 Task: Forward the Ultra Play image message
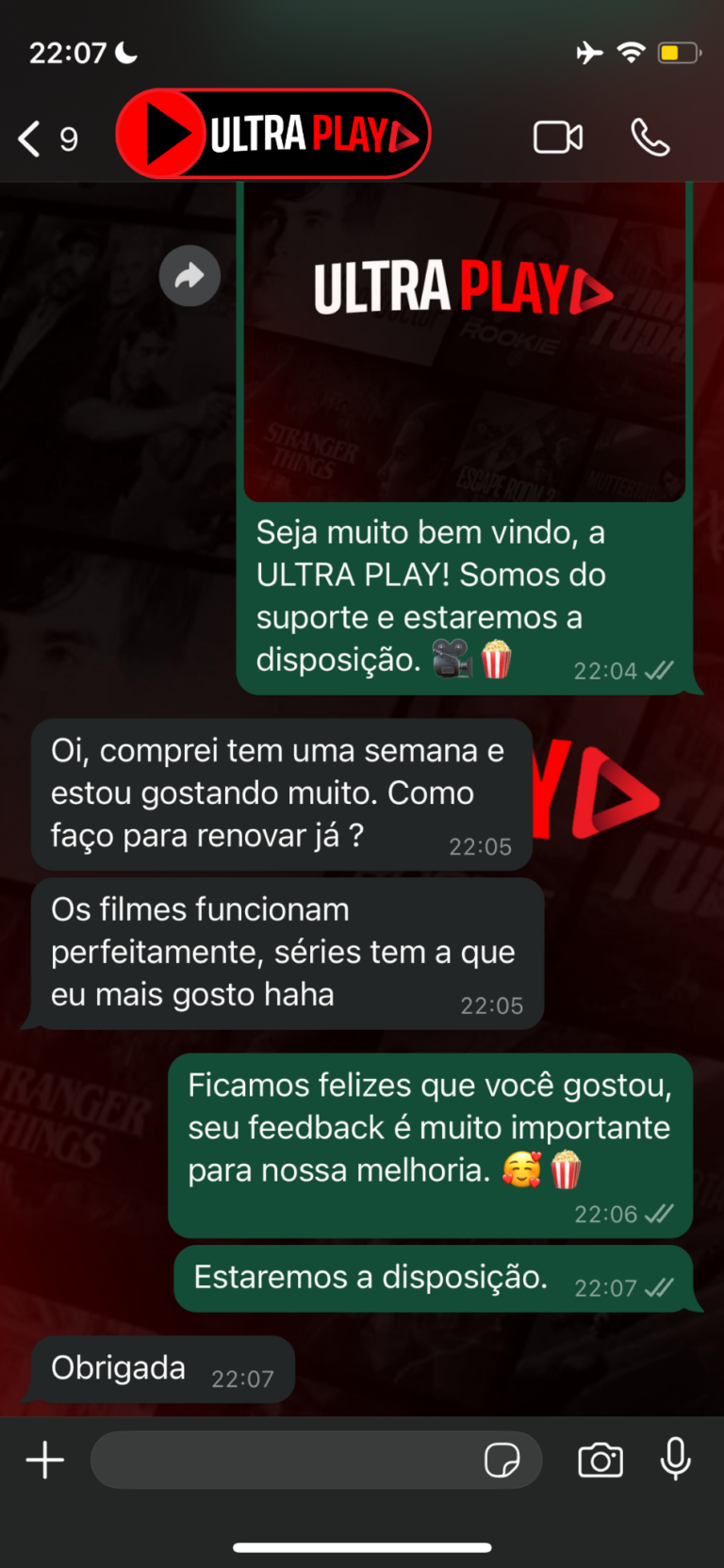click(x=189, y=276)
